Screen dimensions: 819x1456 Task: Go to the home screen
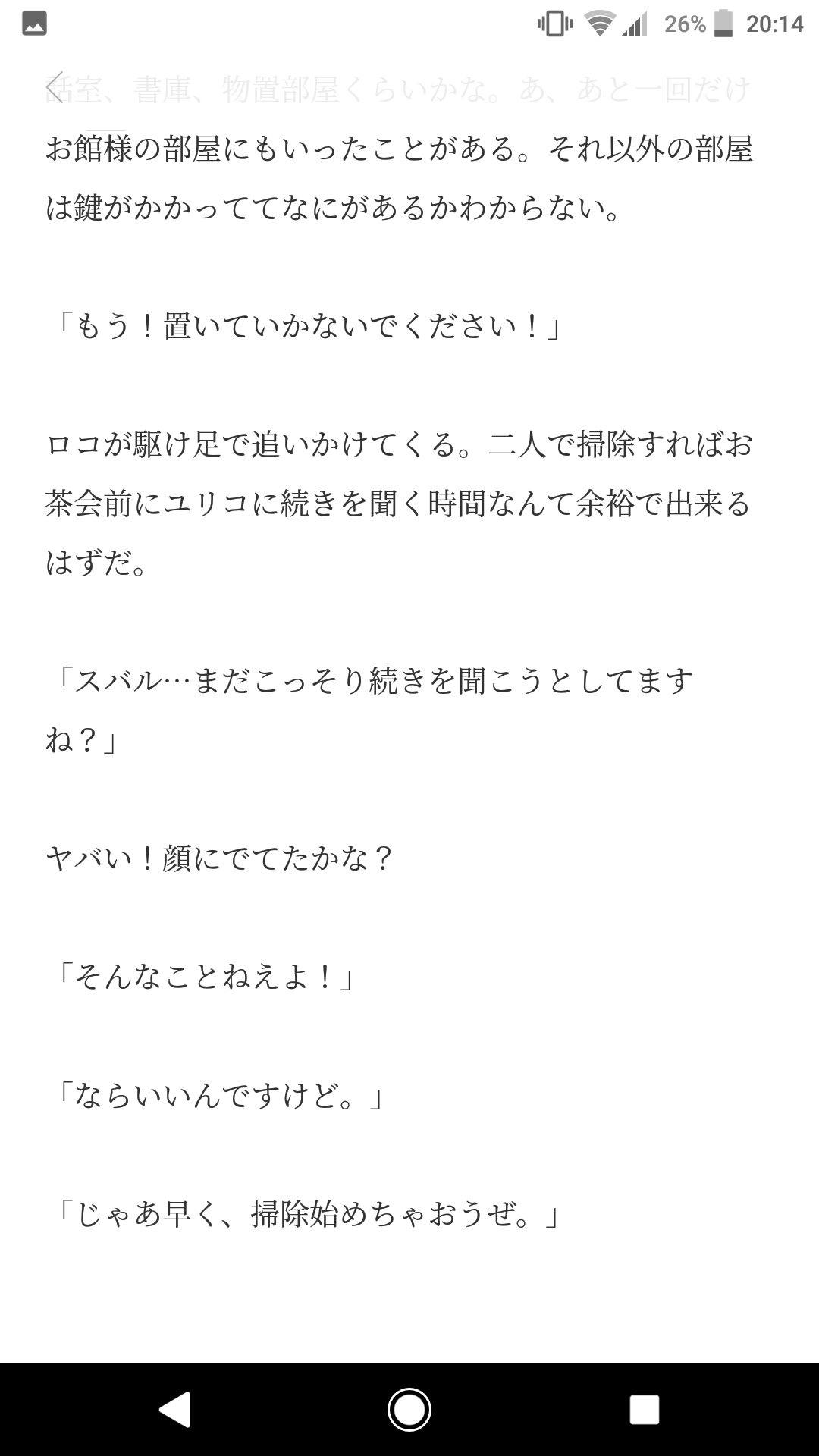(x=409, y=1410)
